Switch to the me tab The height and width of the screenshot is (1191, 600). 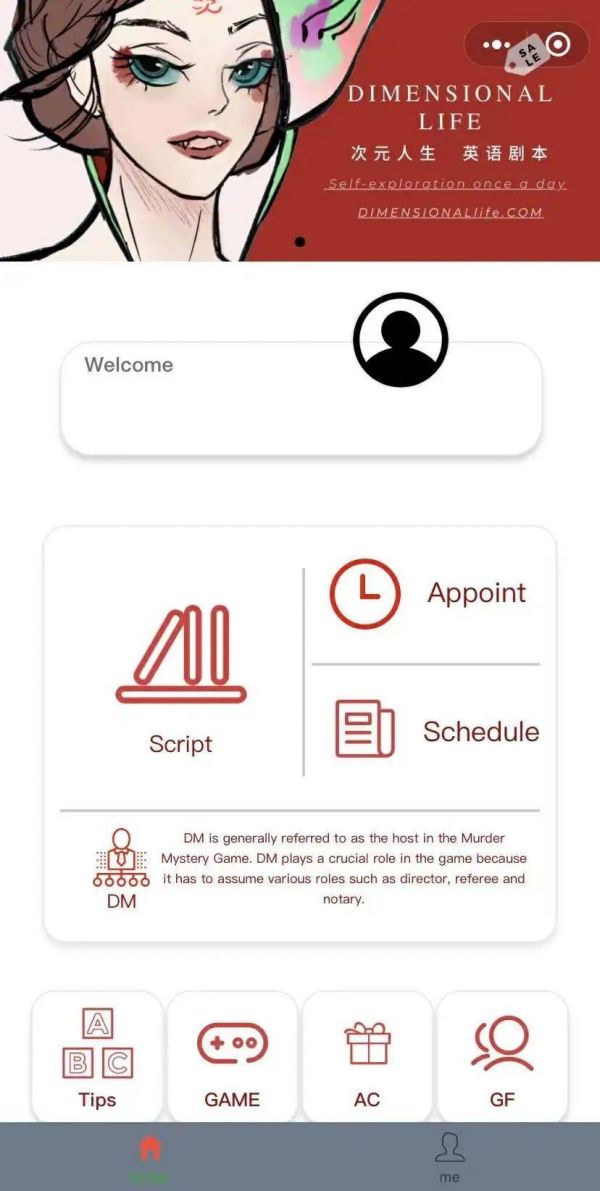[x=450, y=1156]
